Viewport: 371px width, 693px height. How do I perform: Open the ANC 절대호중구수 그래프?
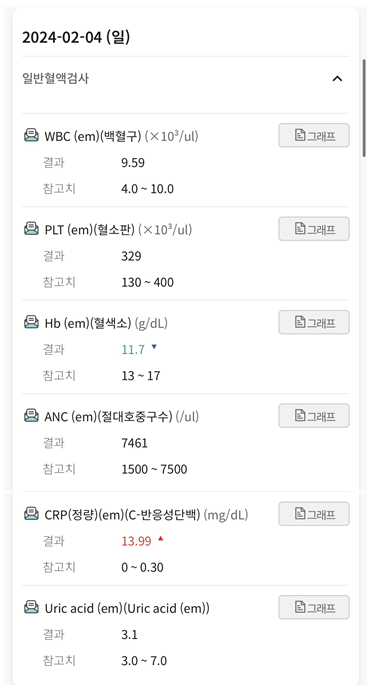pos(314,415)
